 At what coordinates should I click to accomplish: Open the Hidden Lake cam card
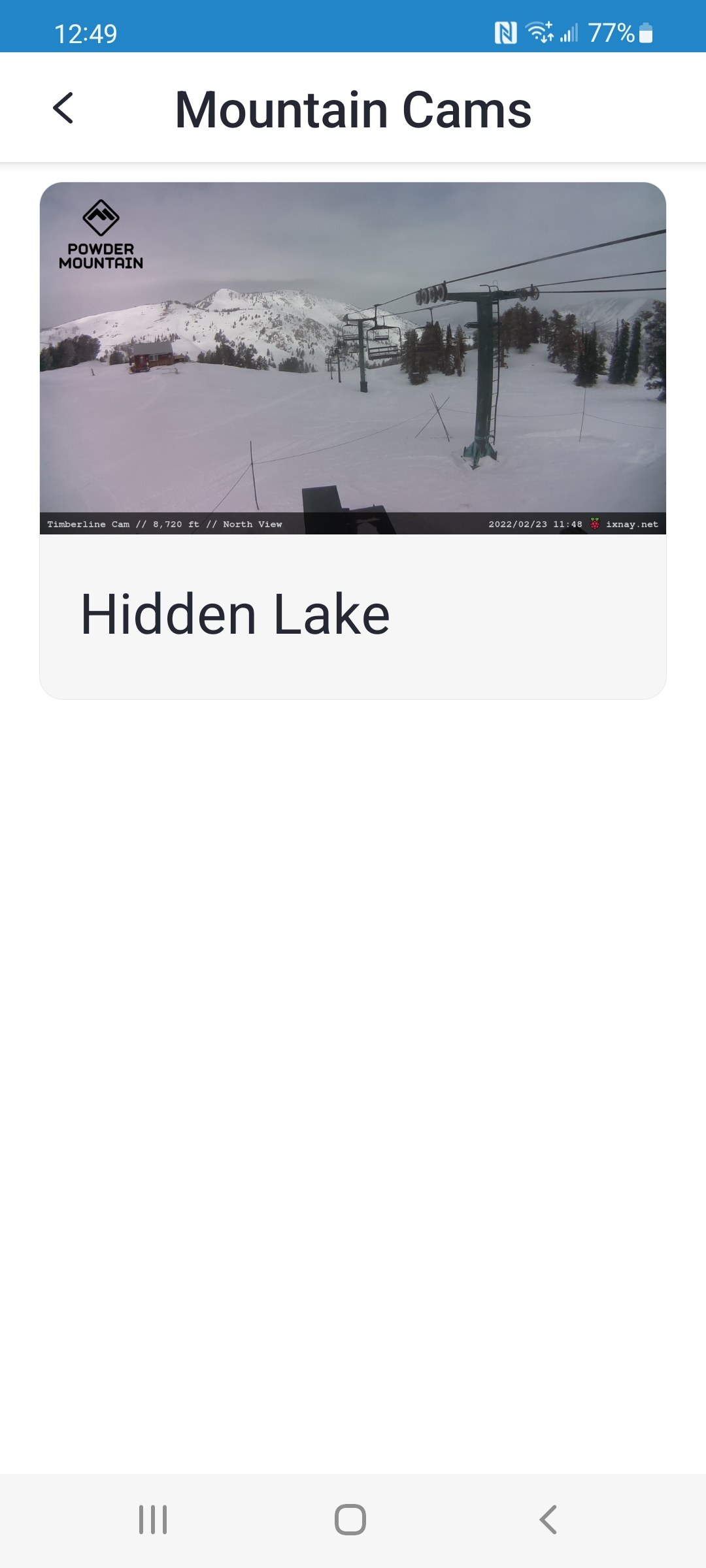click(353, 440)
